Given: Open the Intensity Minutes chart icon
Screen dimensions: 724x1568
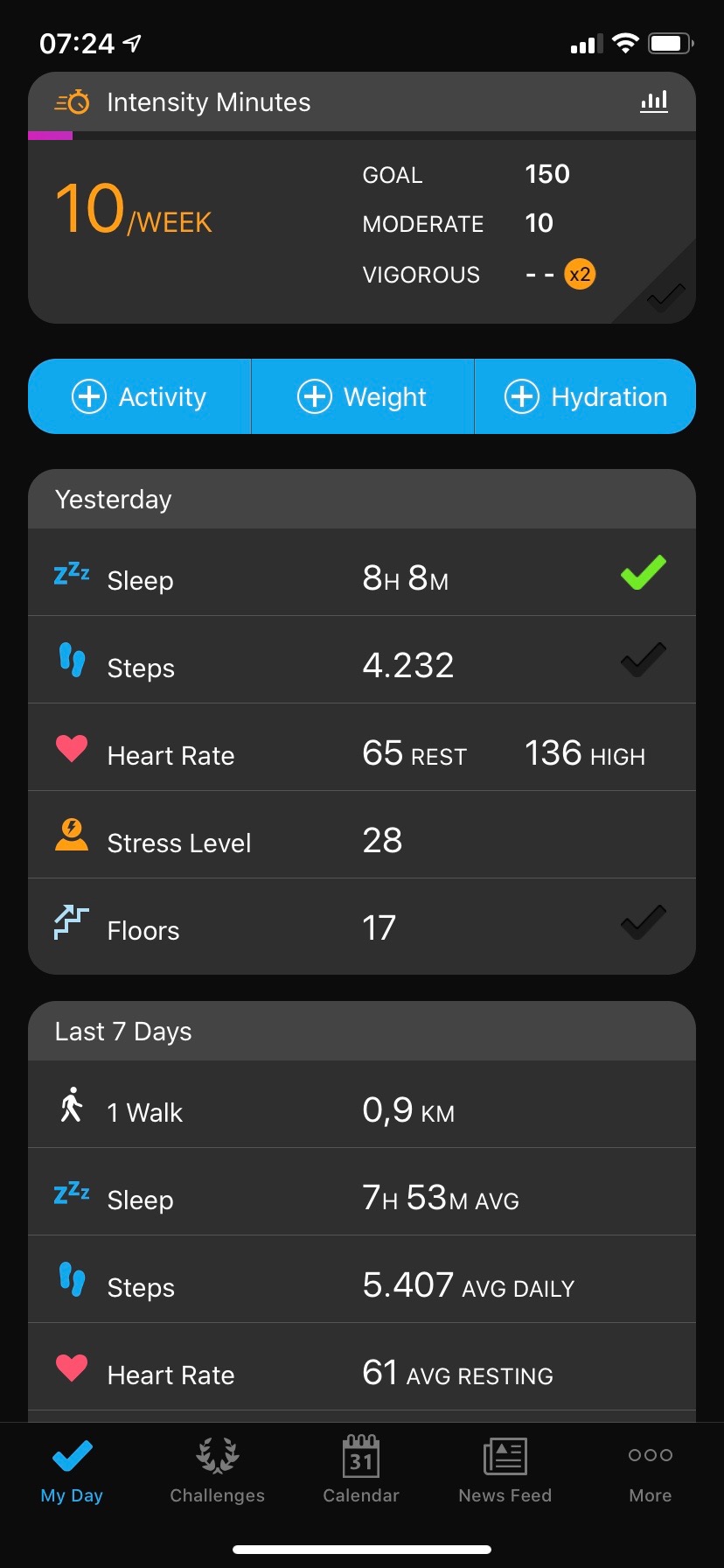Looking at the screenshot, I should pos(654,101).
